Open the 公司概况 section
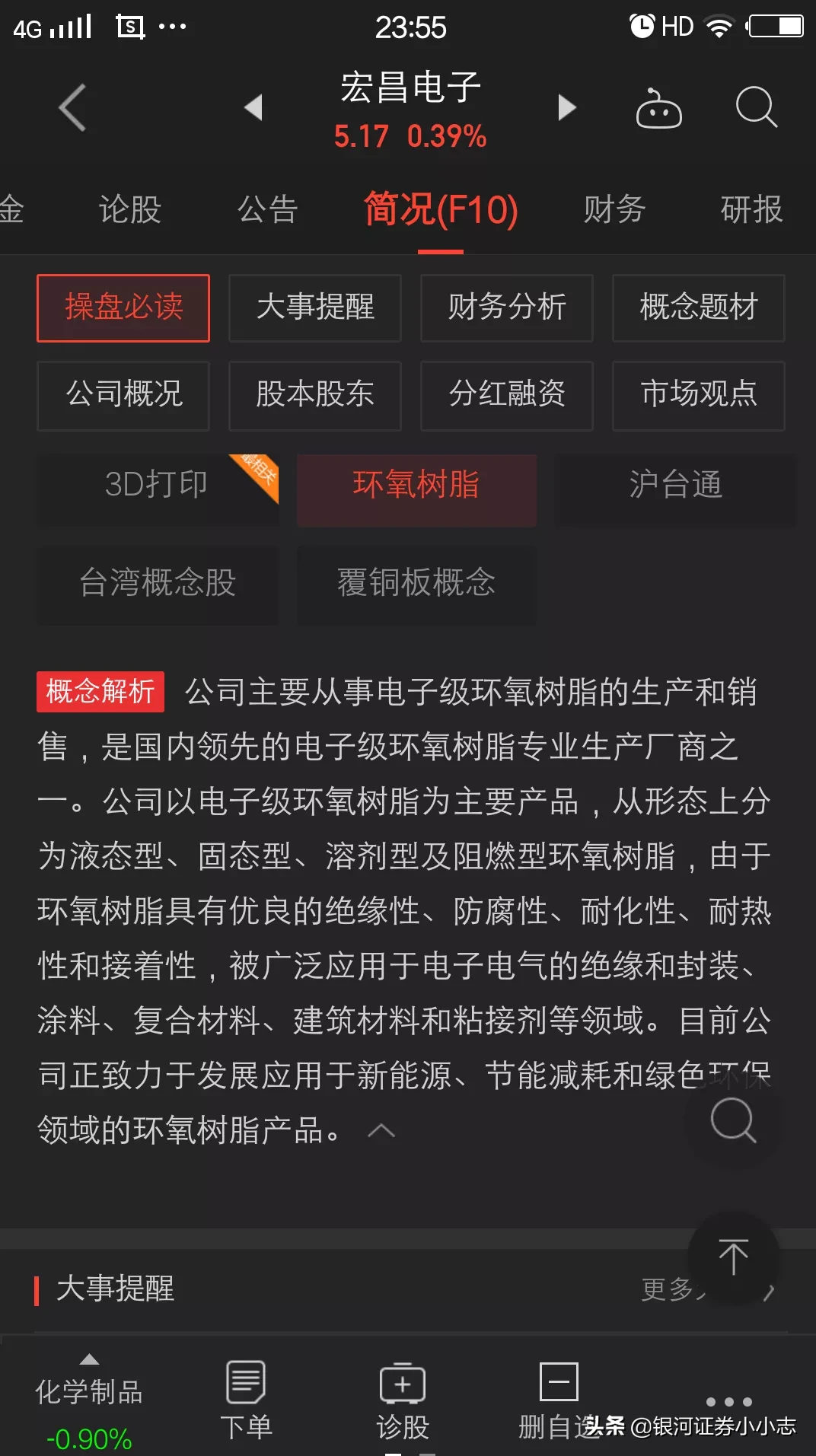Screen dimensions: 816x1456 click(x=123, y=394)
